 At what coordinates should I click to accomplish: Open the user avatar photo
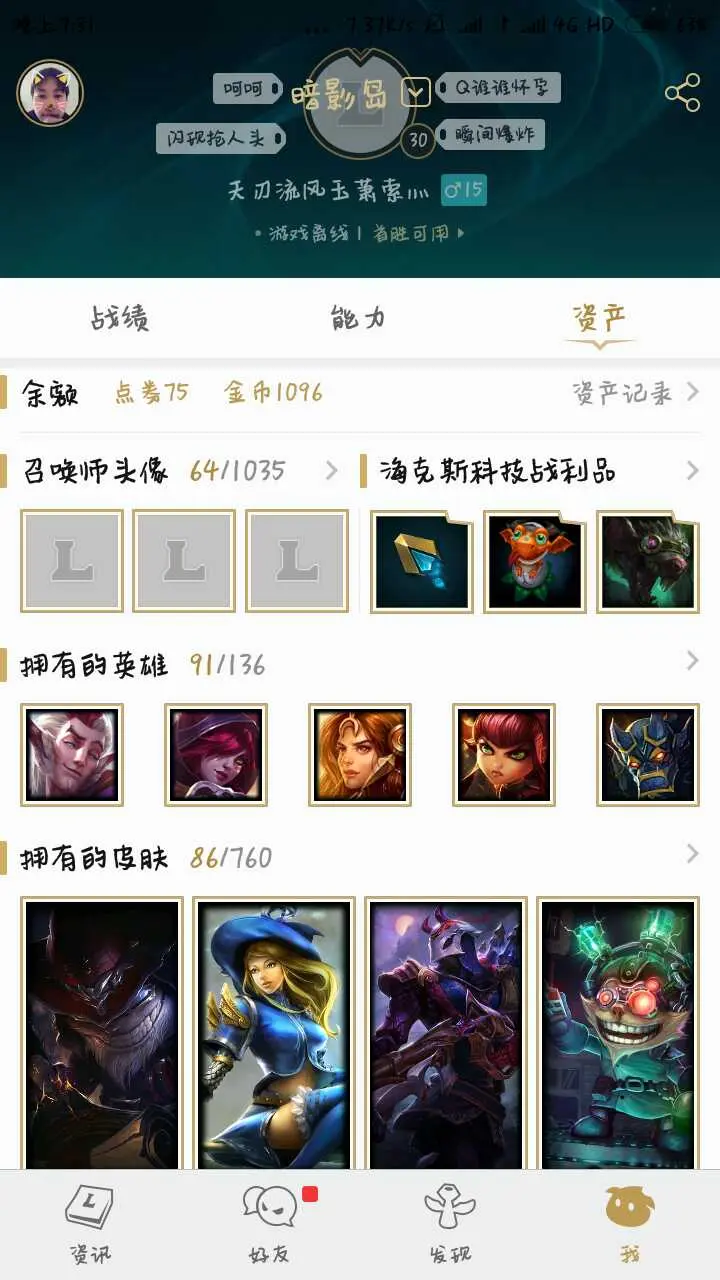[50, 93]
